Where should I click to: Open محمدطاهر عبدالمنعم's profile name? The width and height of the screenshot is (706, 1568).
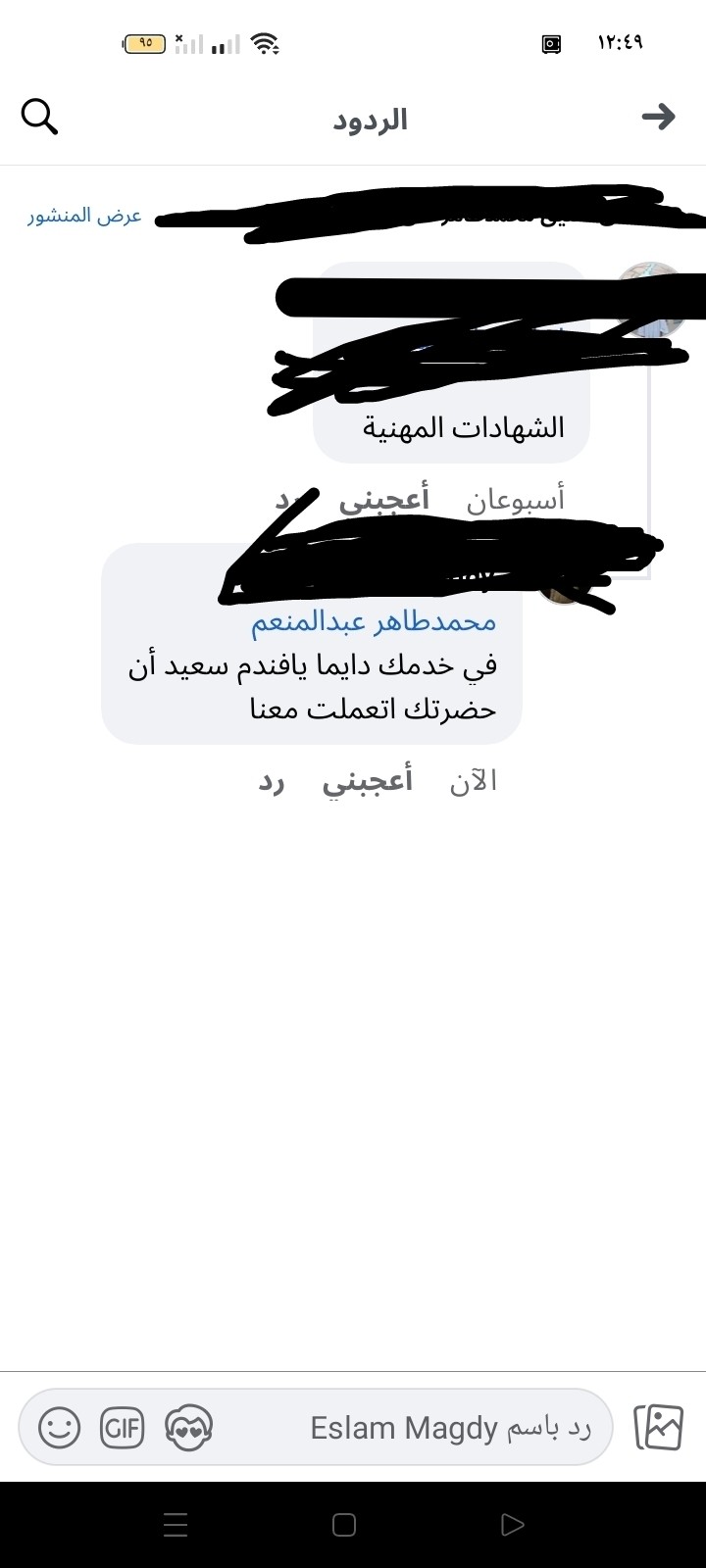click(x=374, y=622)
